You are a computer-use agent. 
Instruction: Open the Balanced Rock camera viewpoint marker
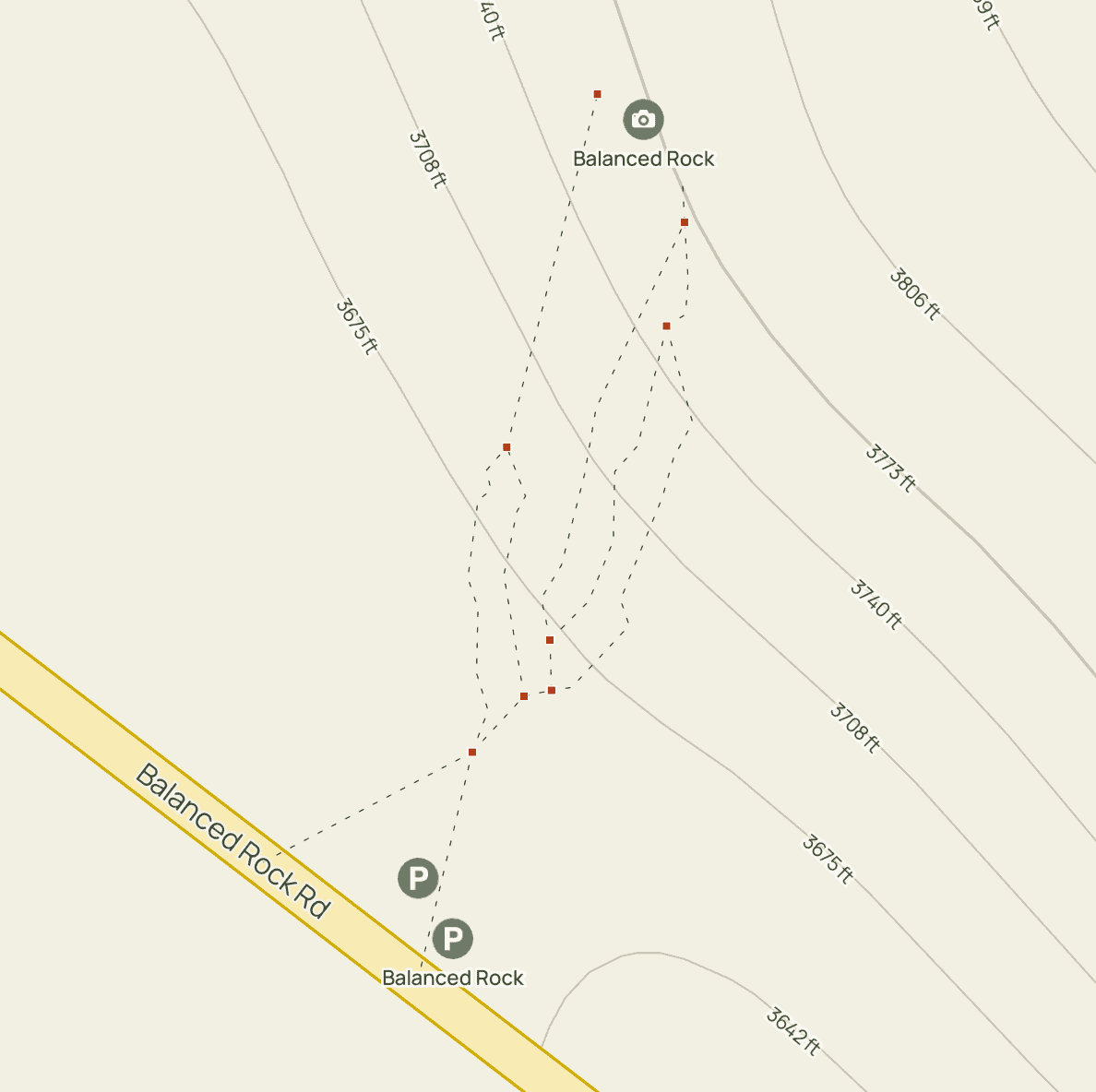(x=643, y=119)
